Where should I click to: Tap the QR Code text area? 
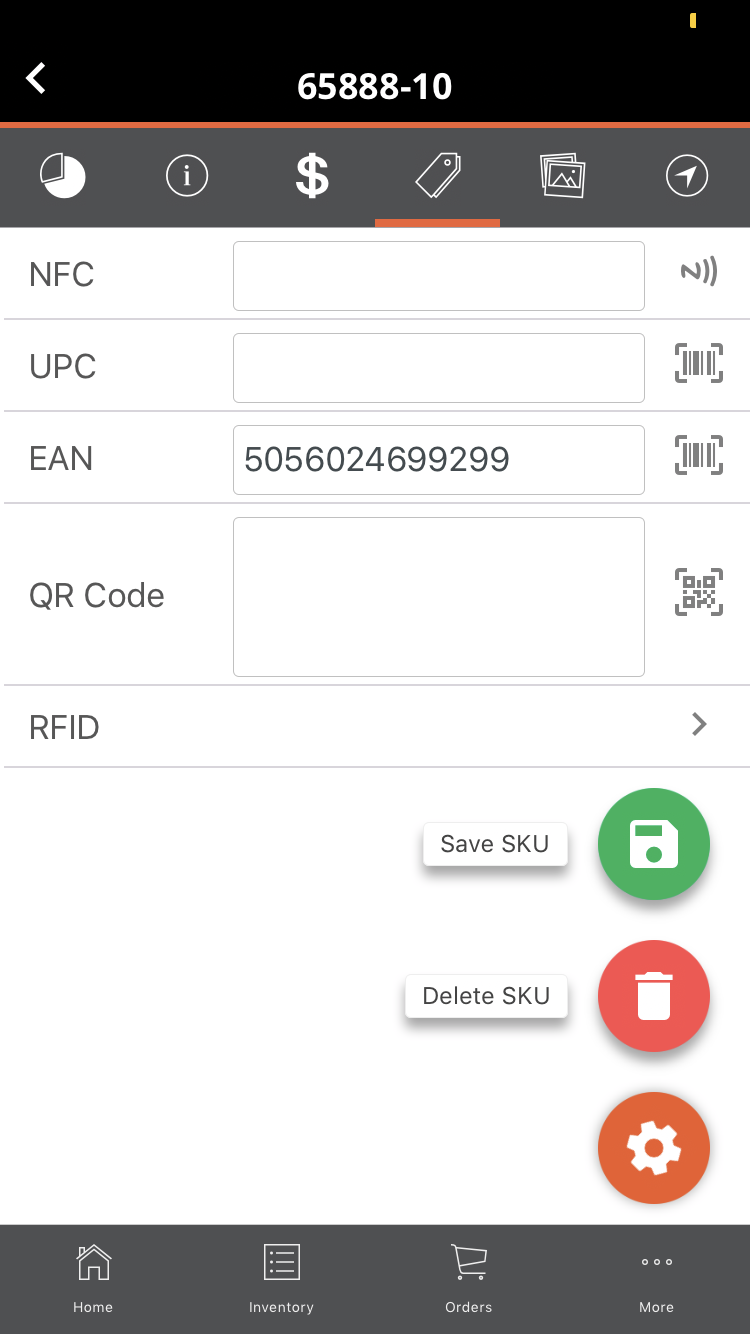(439, 597)
